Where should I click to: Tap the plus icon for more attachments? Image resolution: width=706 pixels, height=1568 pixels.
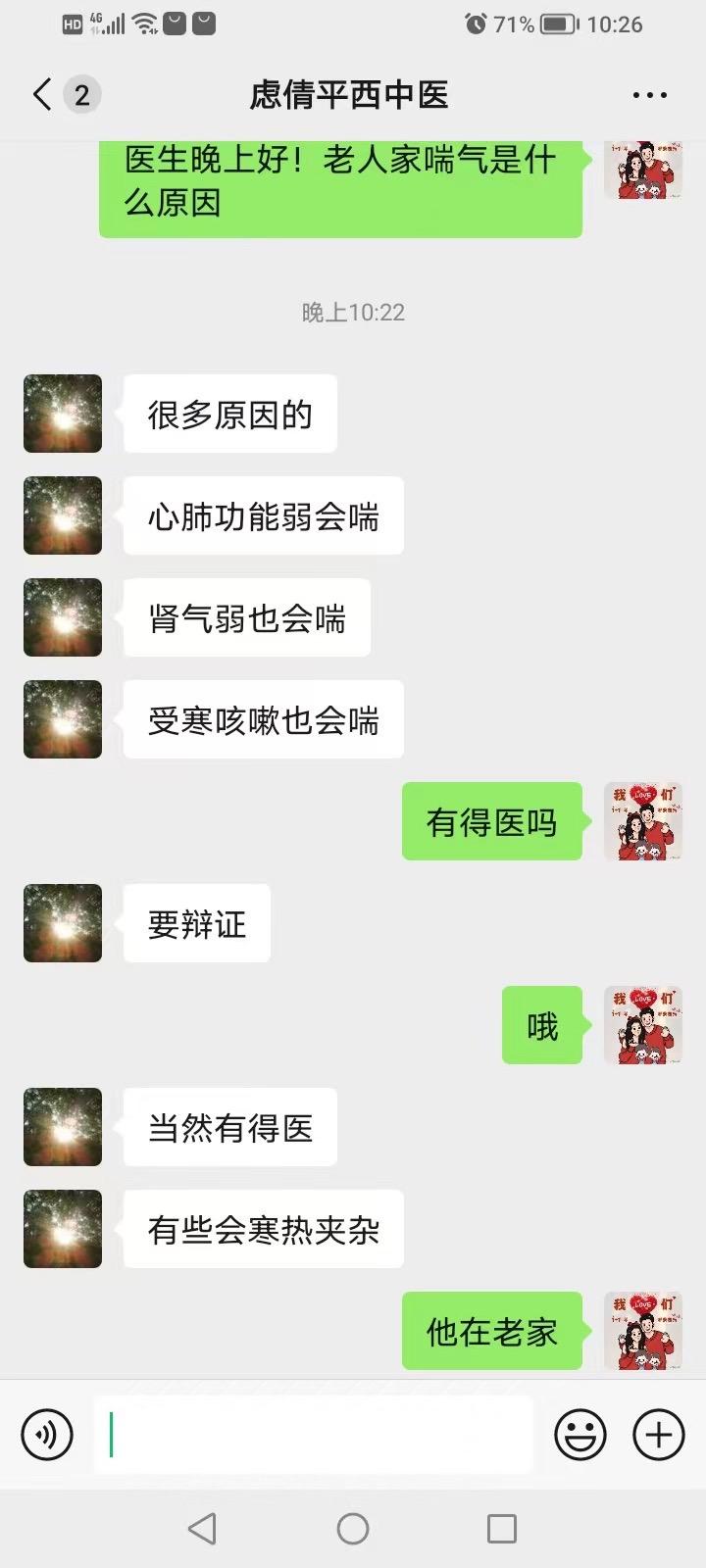[x=658, y=1434]
